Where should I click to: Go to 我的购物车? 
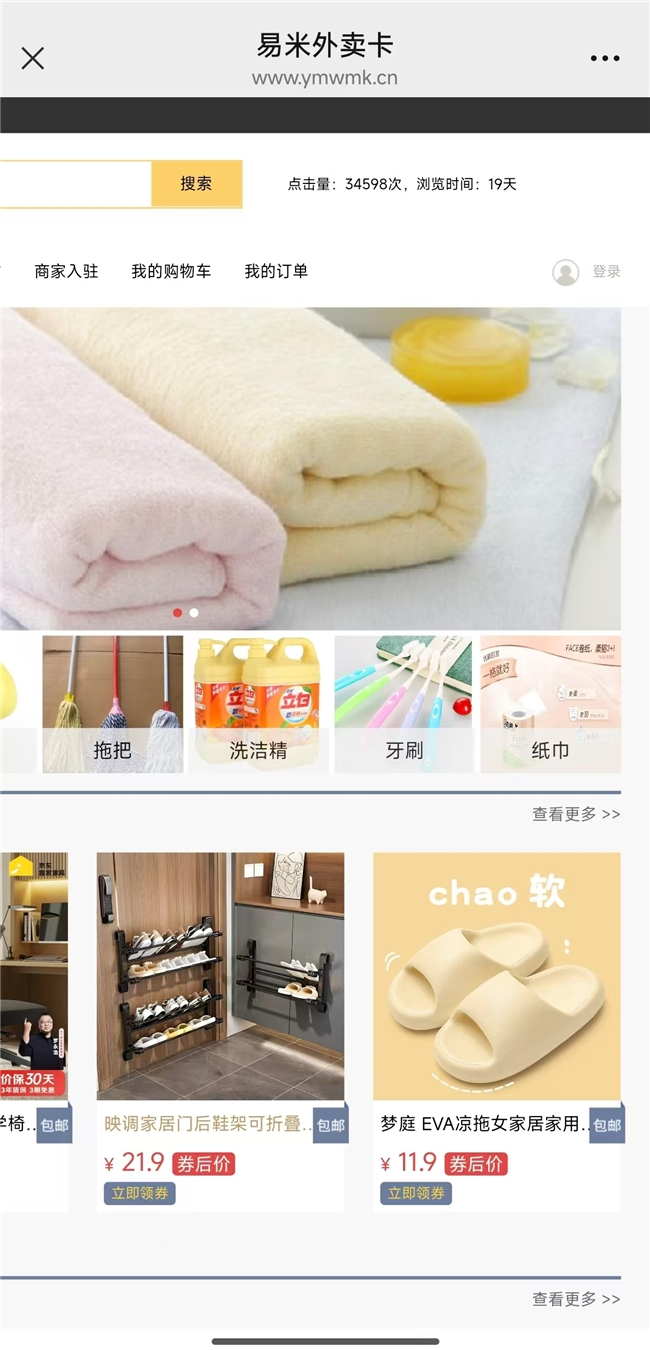171,271
